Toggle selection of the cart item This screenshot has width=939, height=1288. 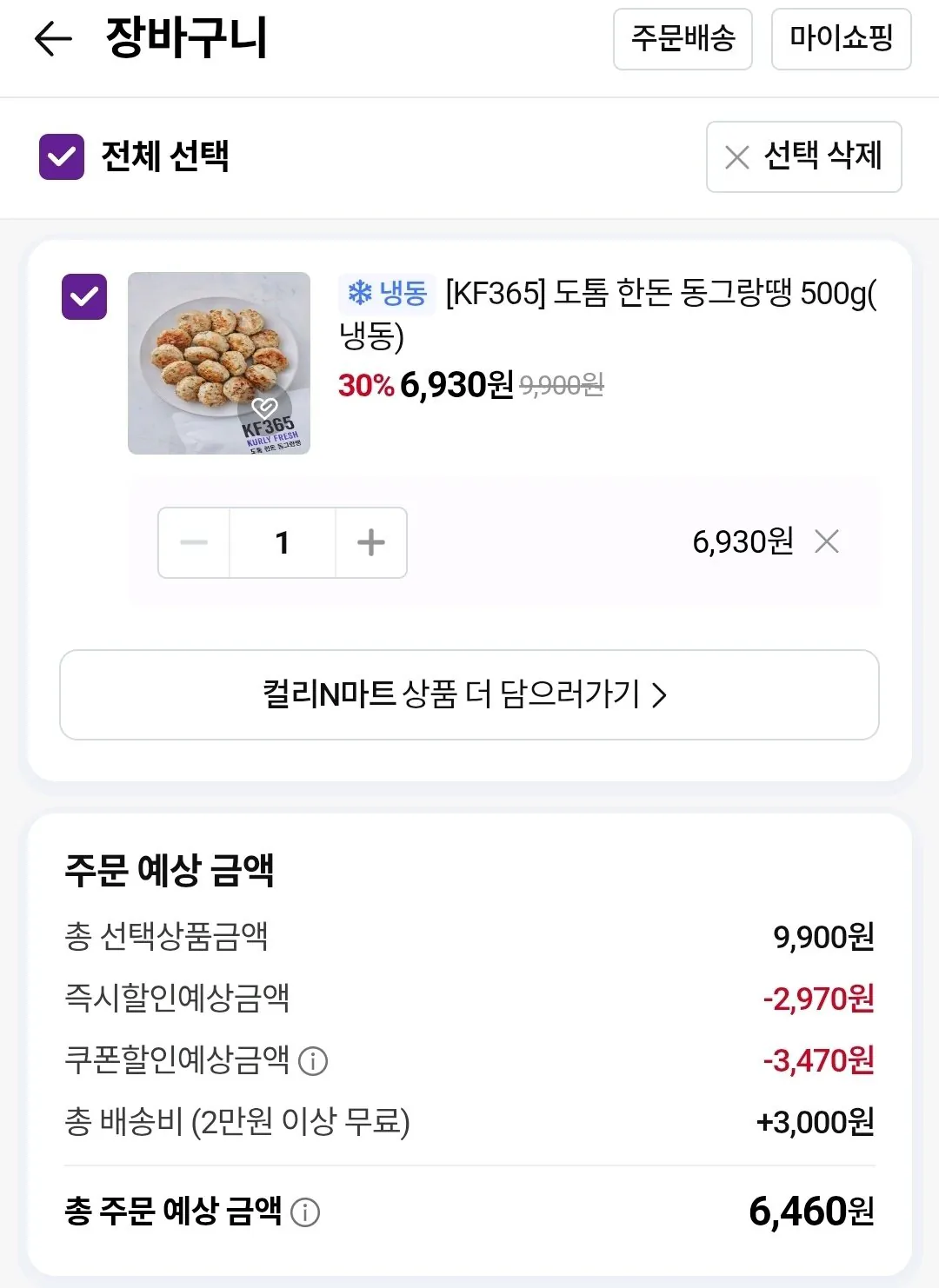point(83,296)
